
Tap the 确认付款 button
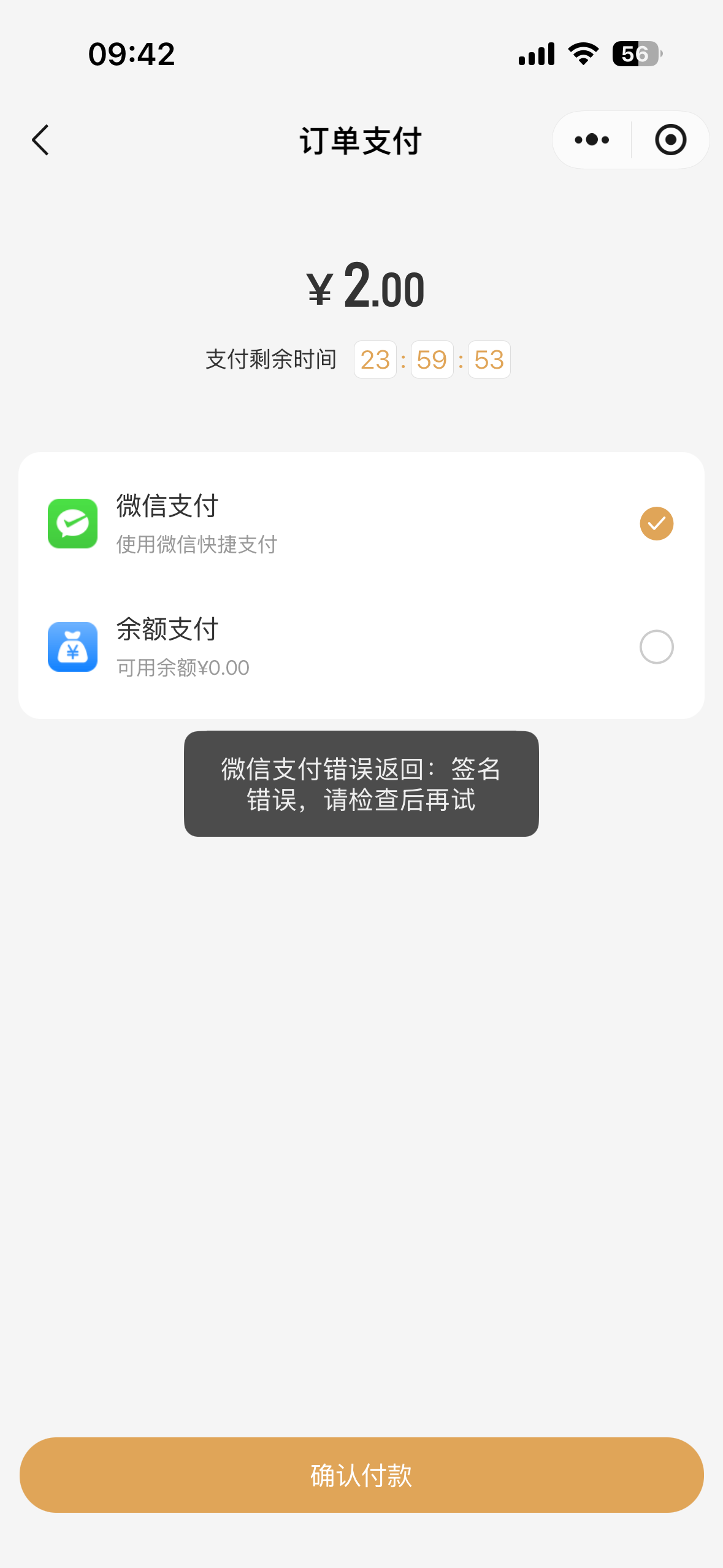[x=361, y=1475]
